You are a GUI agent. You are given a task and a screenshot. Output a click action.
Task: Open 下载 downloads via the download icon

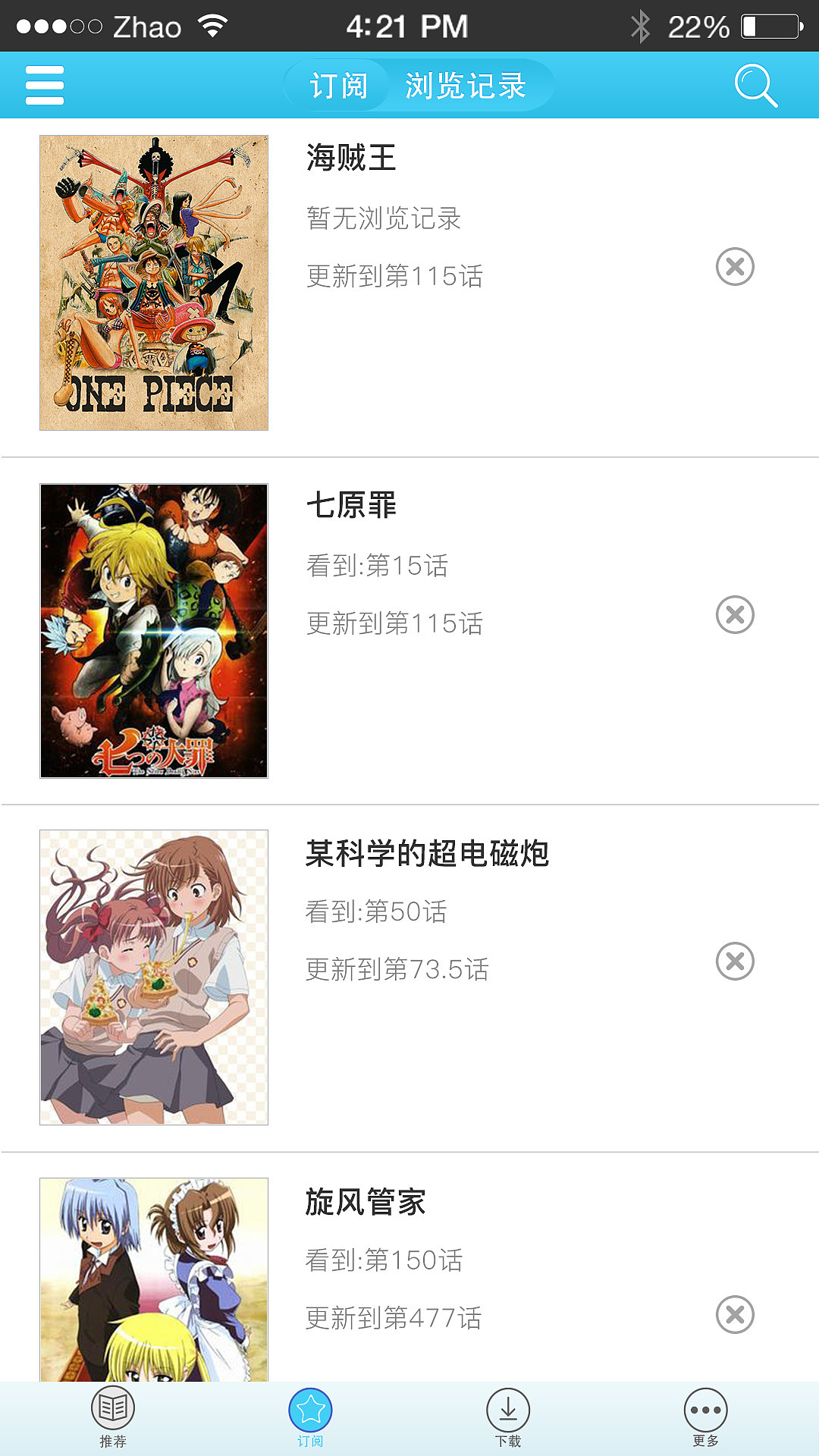coord(510,1407)
